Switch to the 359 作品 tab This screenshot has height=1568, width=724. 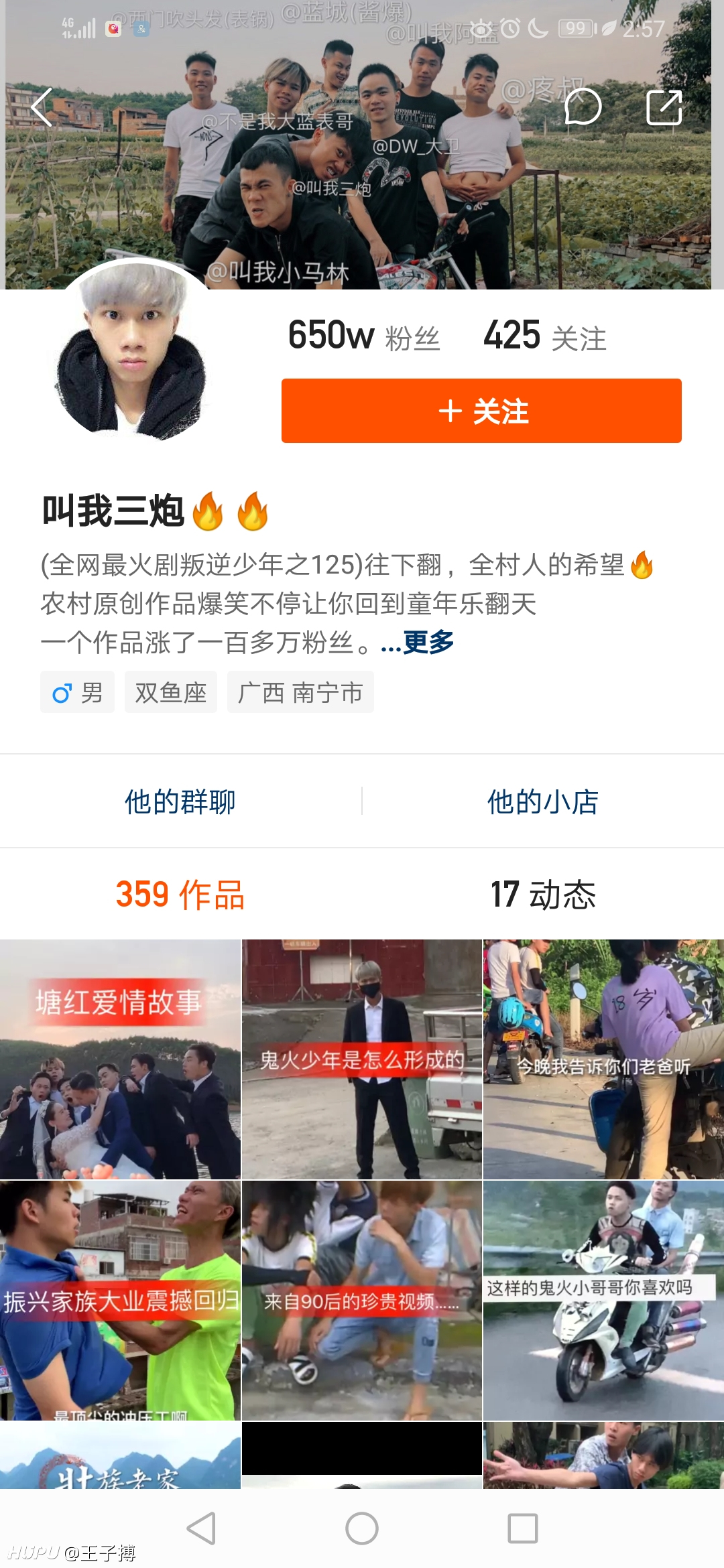tap(180, 894)
